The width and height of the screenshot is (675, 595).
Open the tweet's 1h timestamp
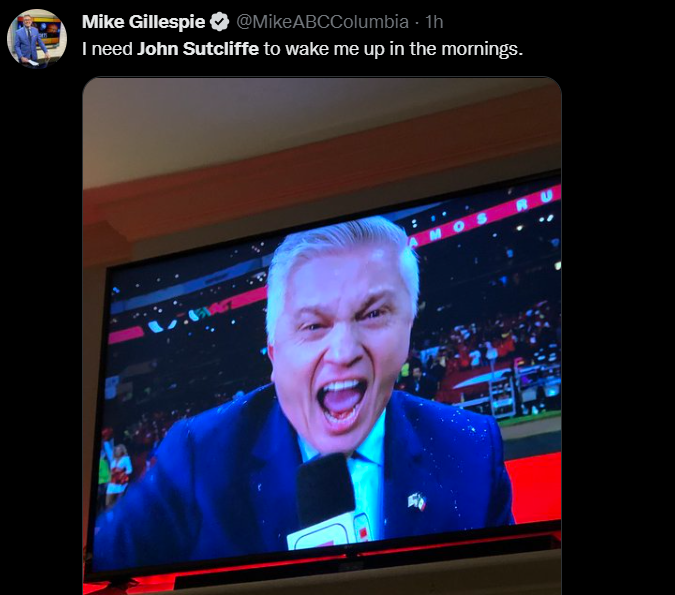point(435,22)
